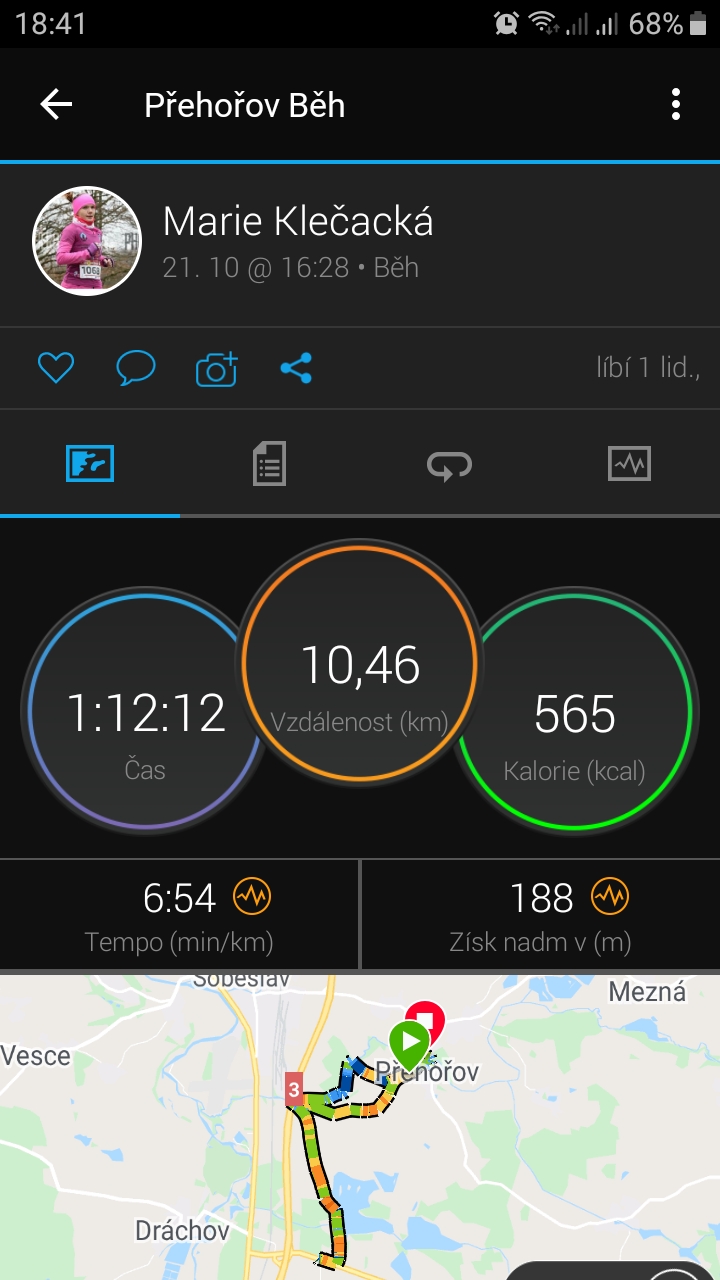Switch to the overview tab
Viewport: 720px width, 1280px height.
point(90,464)
